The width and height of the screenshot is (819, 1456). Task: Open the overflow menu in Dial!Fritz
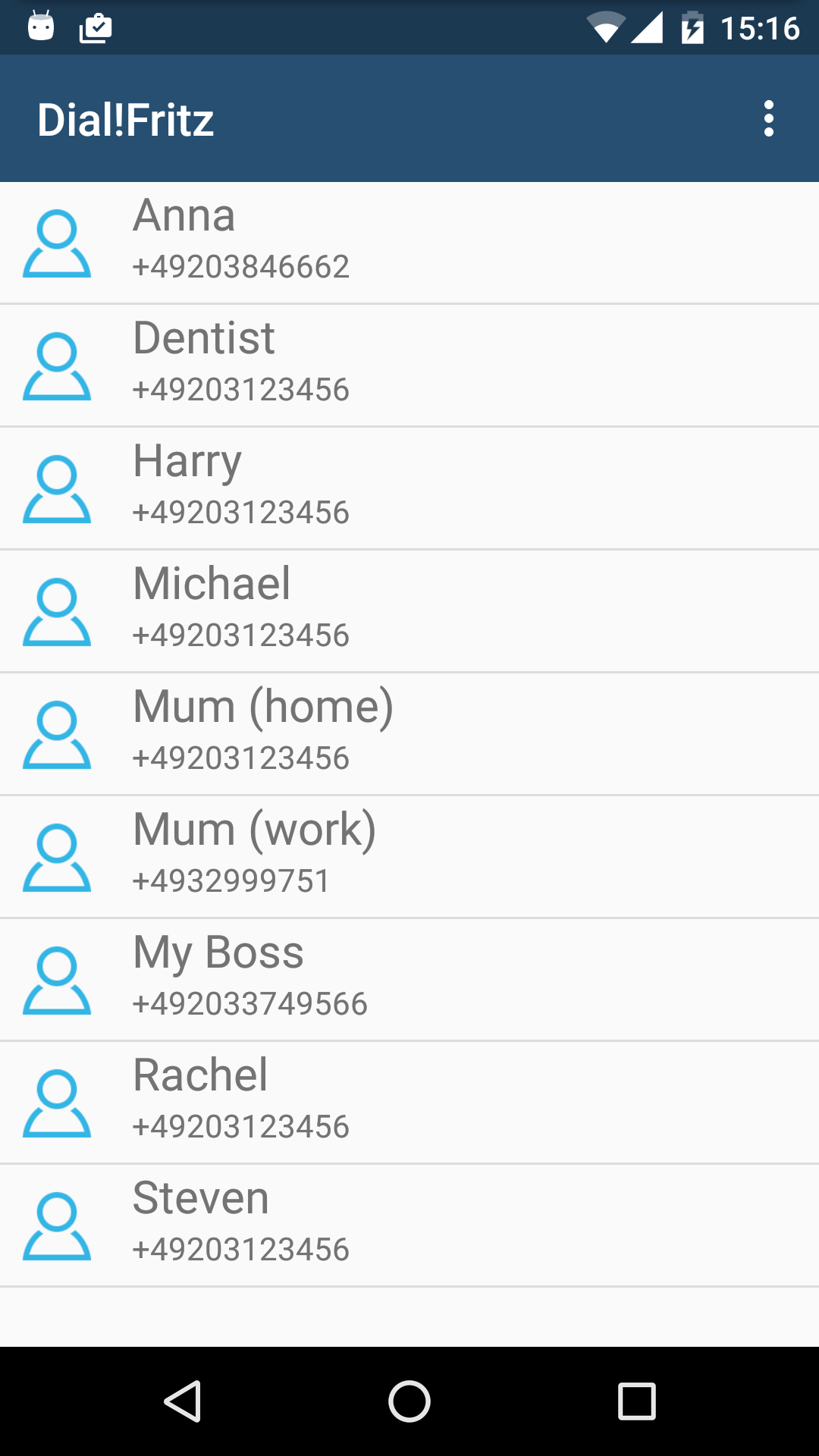click(769, 119)
